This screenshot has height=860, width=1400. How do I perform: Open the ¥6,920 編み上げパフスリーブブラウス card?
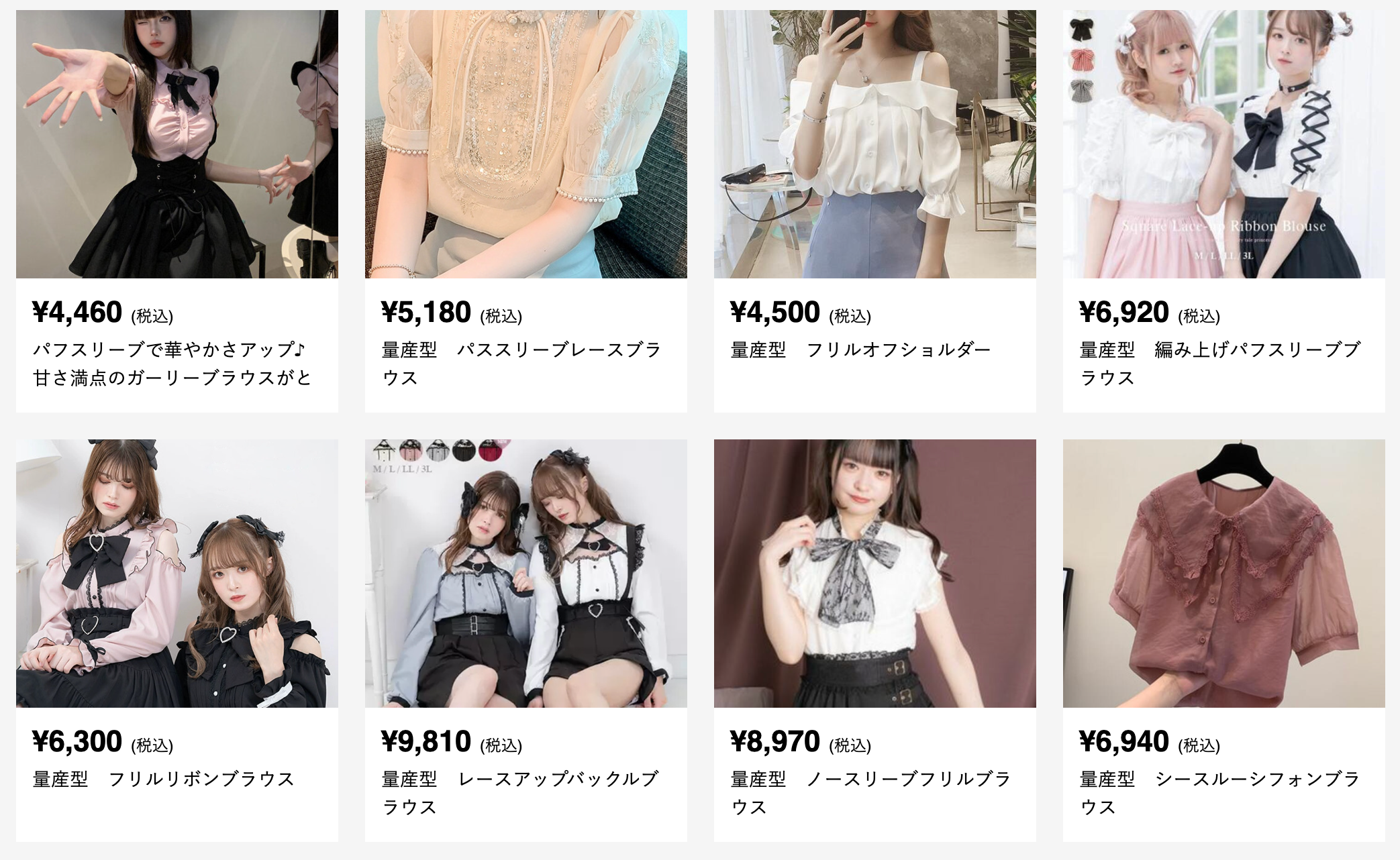tap(1223, 144)
